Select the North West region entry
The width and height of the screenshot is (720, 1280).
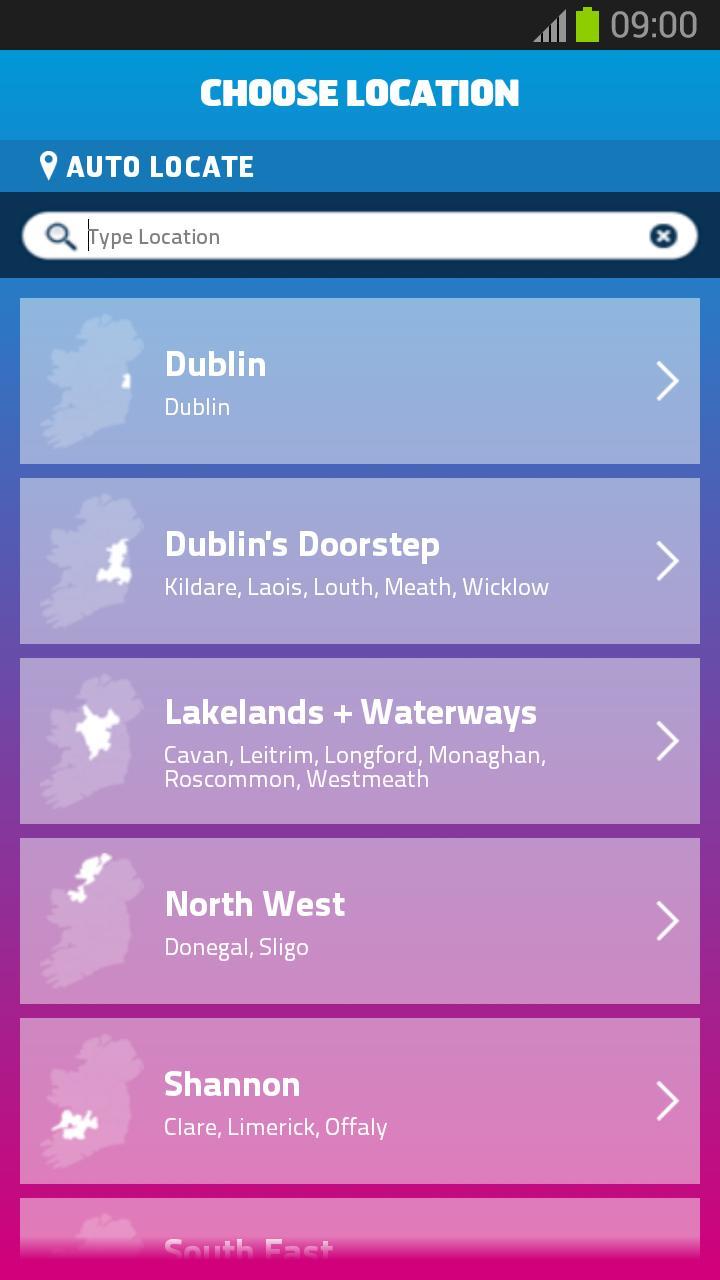360,920
